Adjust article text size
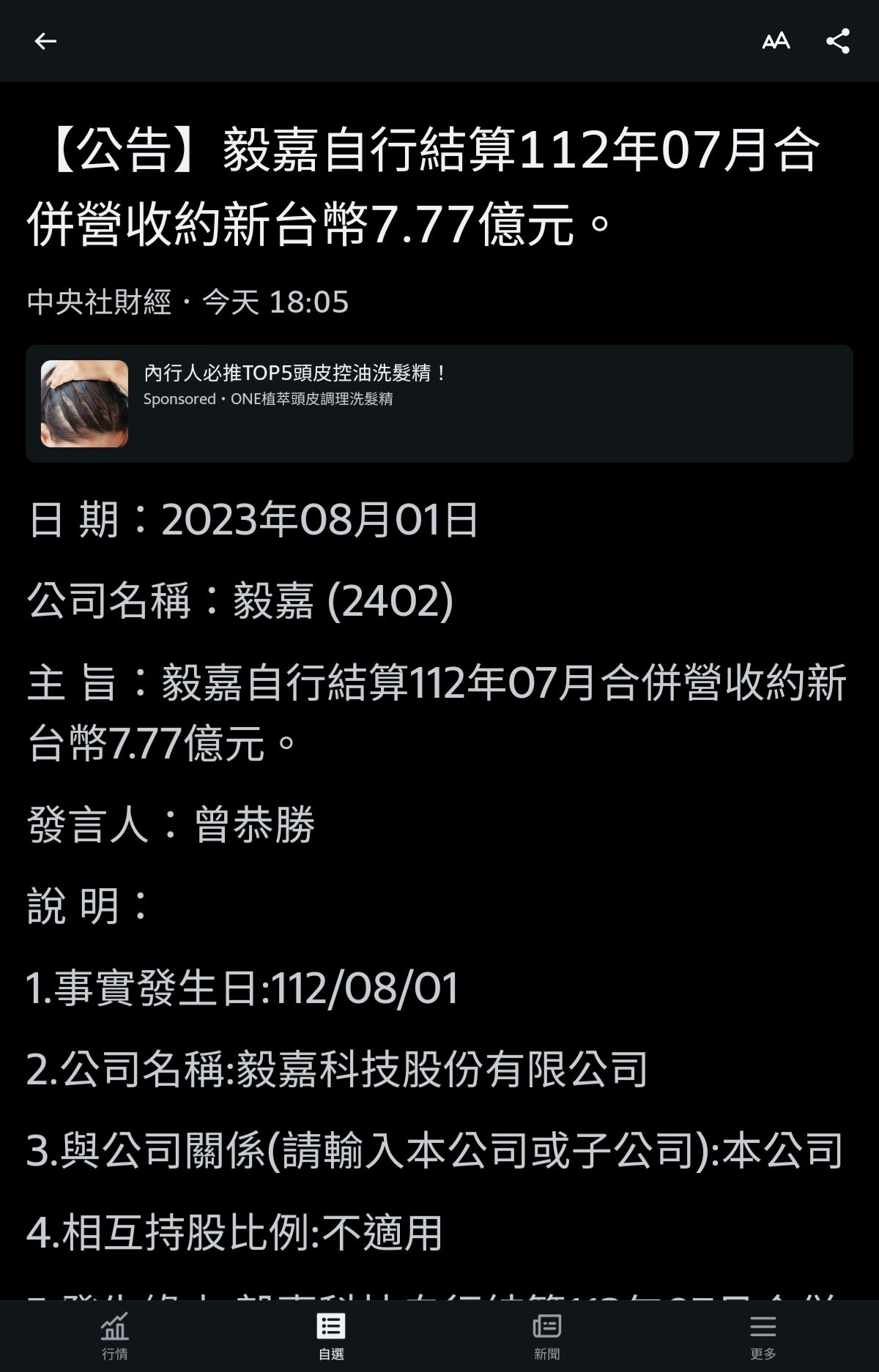This screenshot has height=1372, width=879. click(x=776, y=41)
